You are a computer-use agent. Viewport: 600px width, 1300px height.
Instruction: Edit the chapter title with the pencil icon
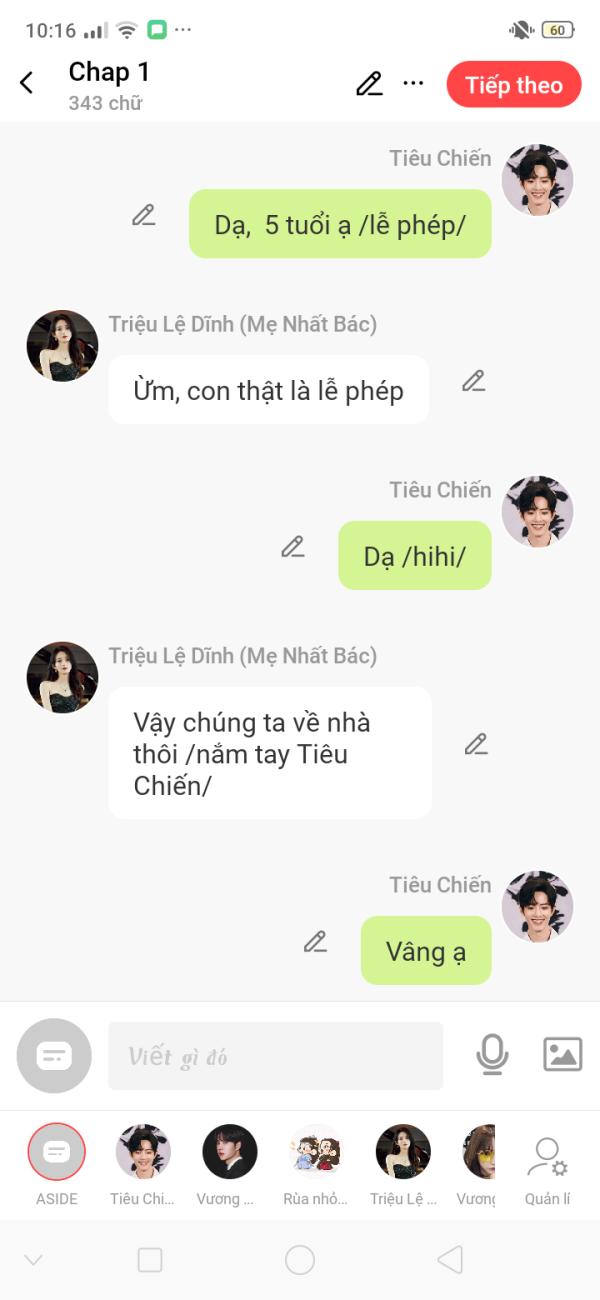369,84
